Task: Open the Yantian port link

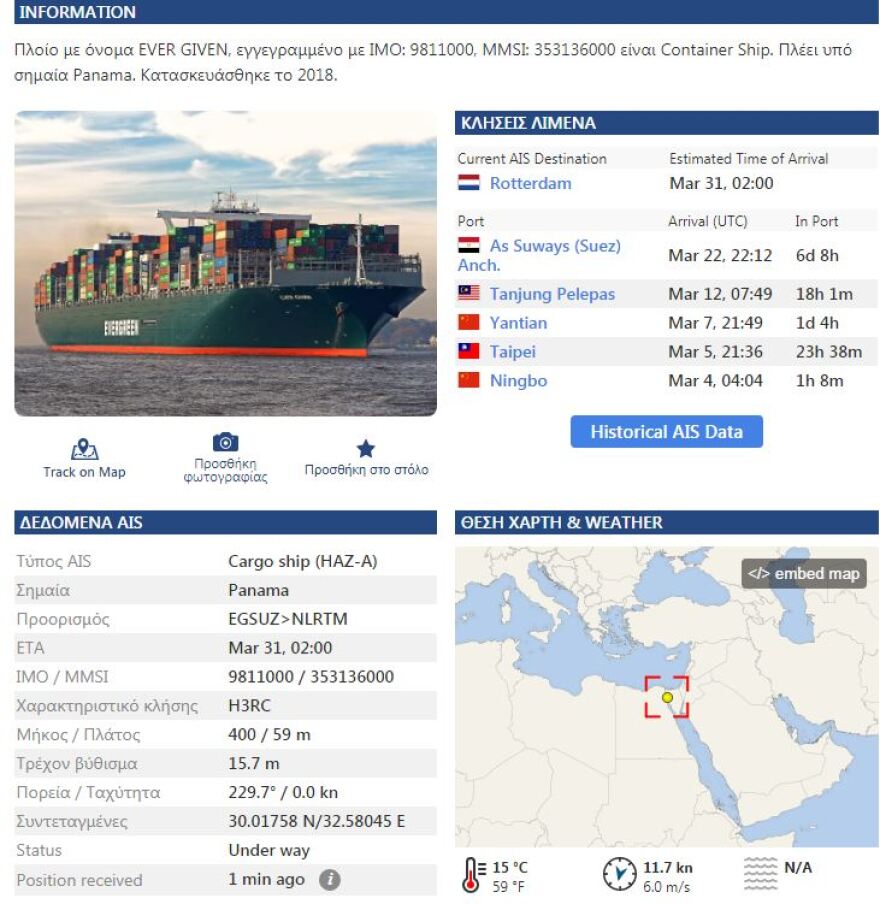Action: coord(518,323)
